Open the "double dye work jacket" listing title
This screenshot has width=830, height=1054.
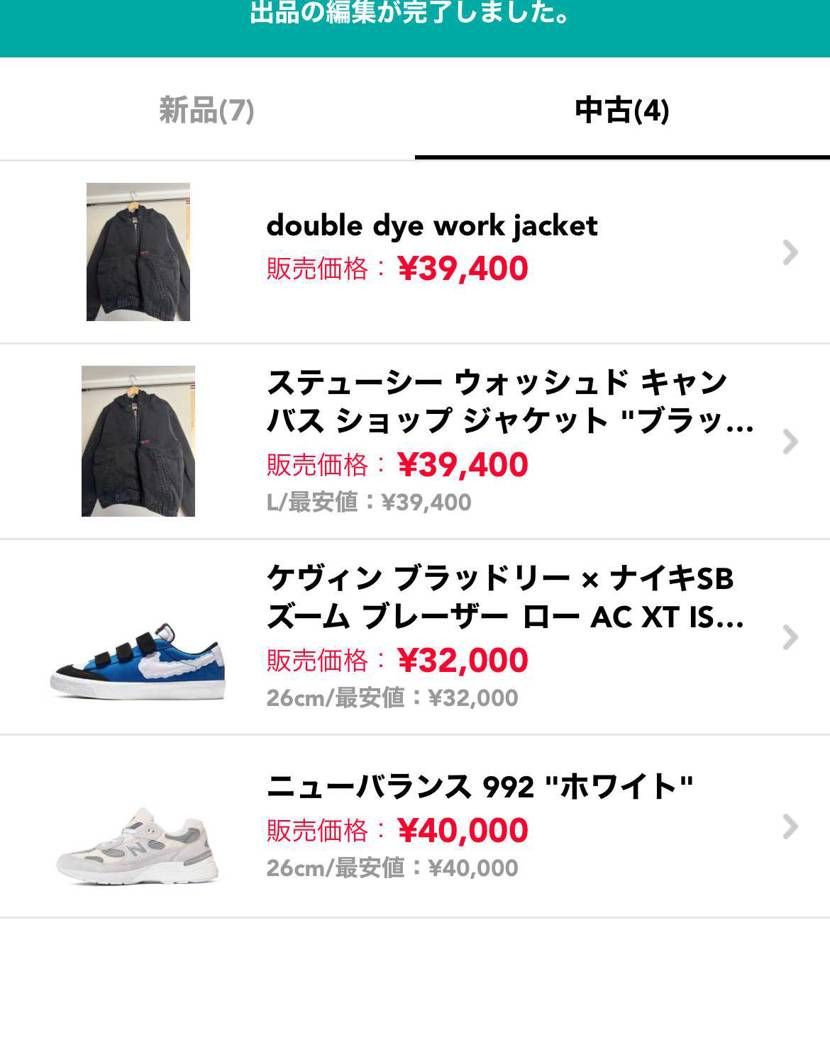tap(431, 226)
